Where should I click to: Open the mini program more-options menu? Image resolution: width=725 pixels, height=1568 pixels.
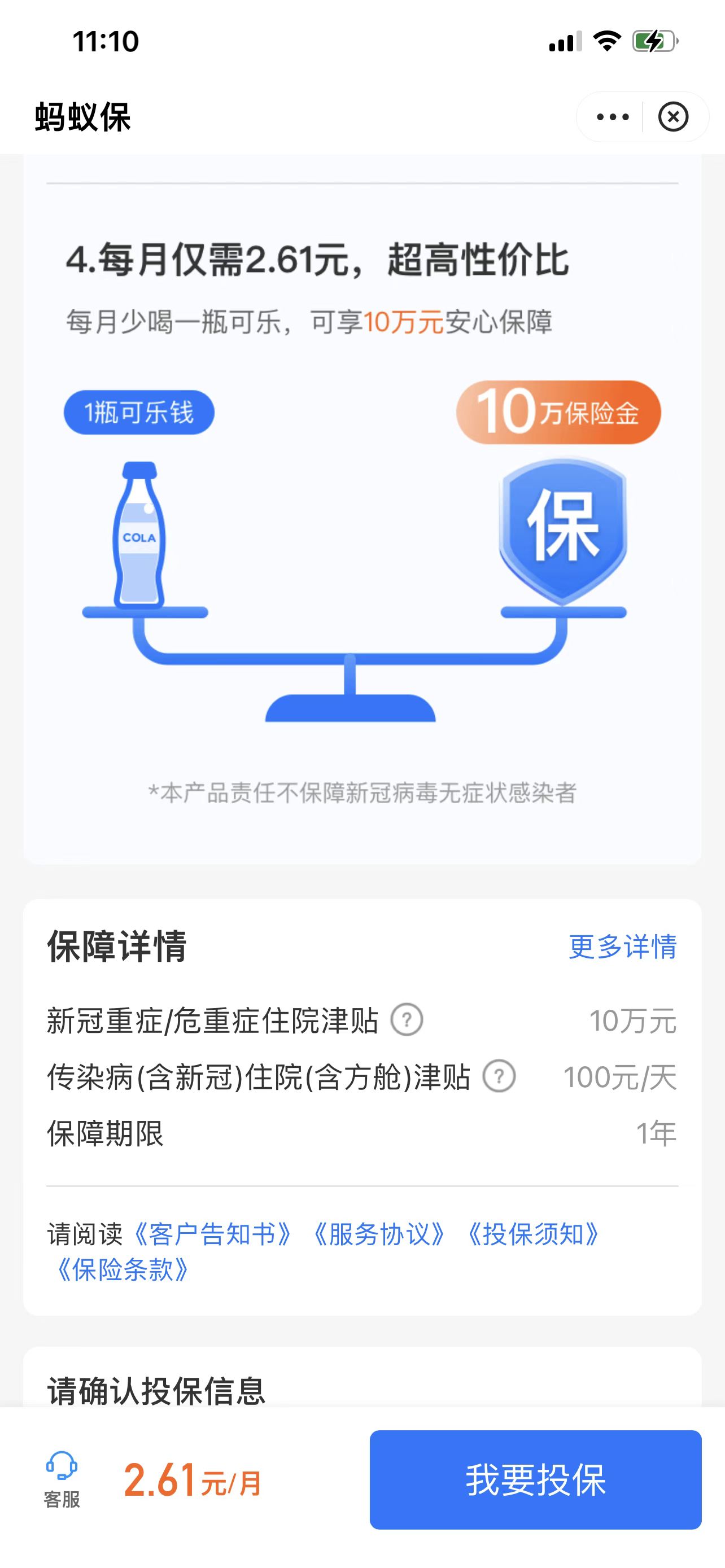(613, 117)
